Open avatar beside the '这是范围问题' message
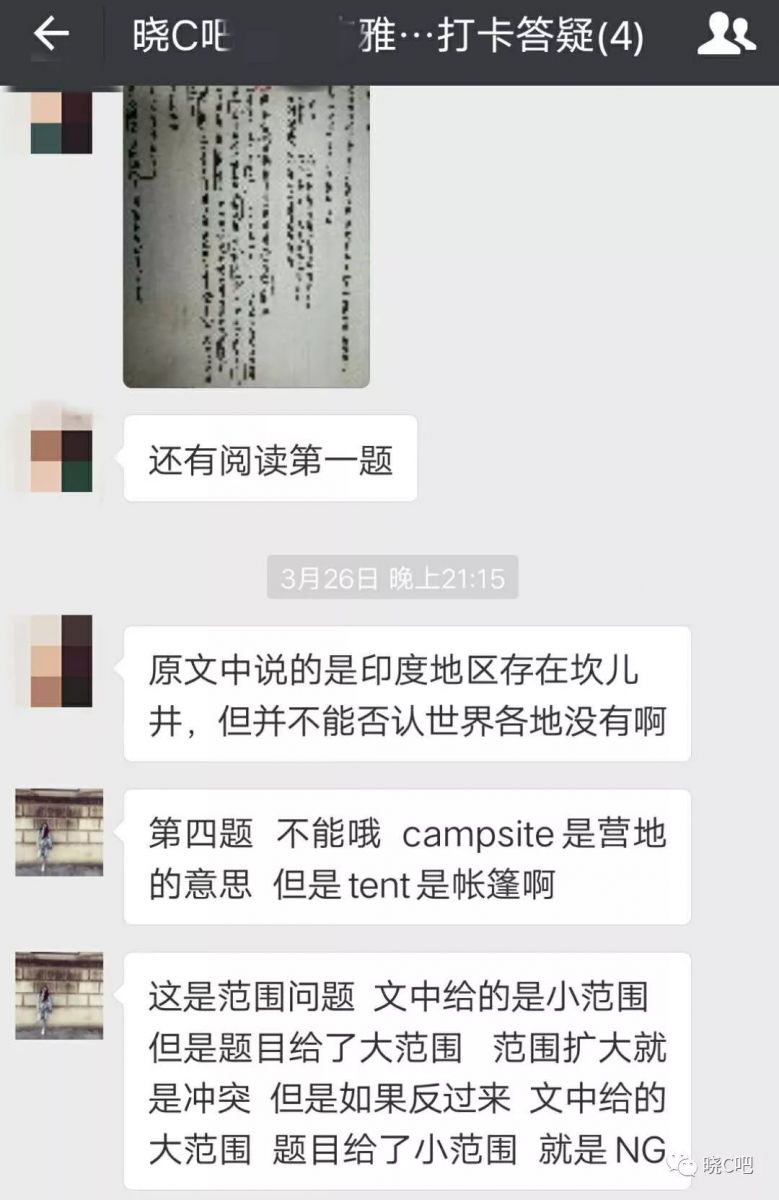Screen dimensions: 779x1200 click(59, 994)
